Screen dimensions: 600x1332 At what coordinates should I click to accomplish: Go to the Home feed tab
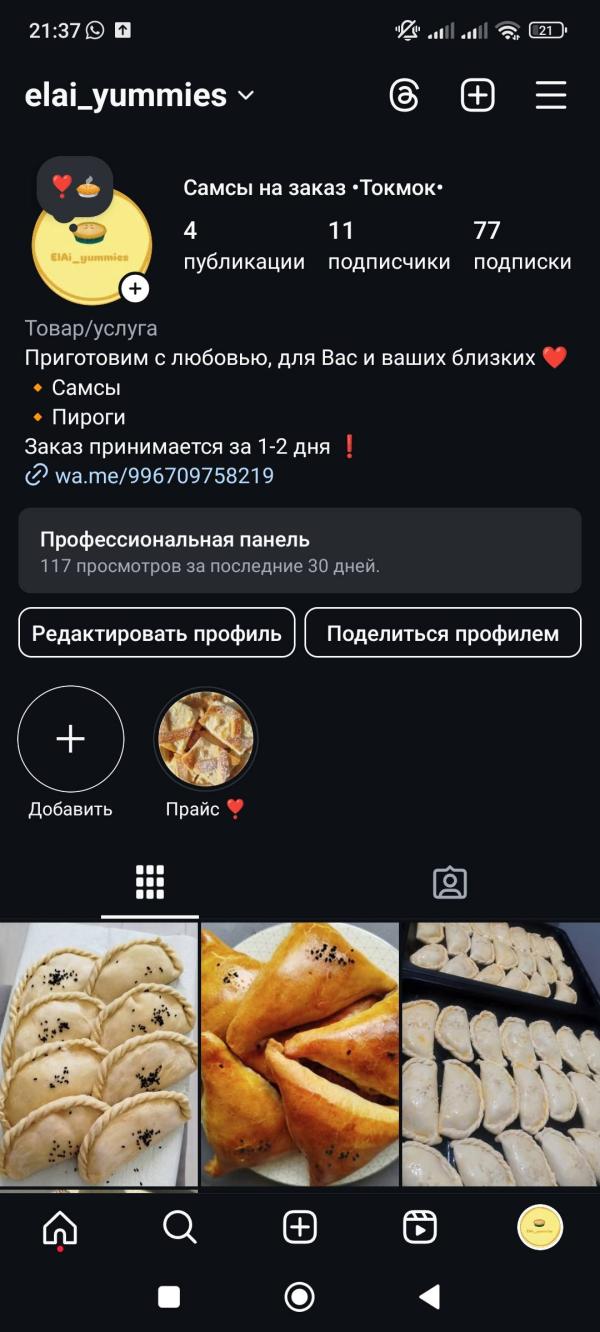click(60, 1227)
